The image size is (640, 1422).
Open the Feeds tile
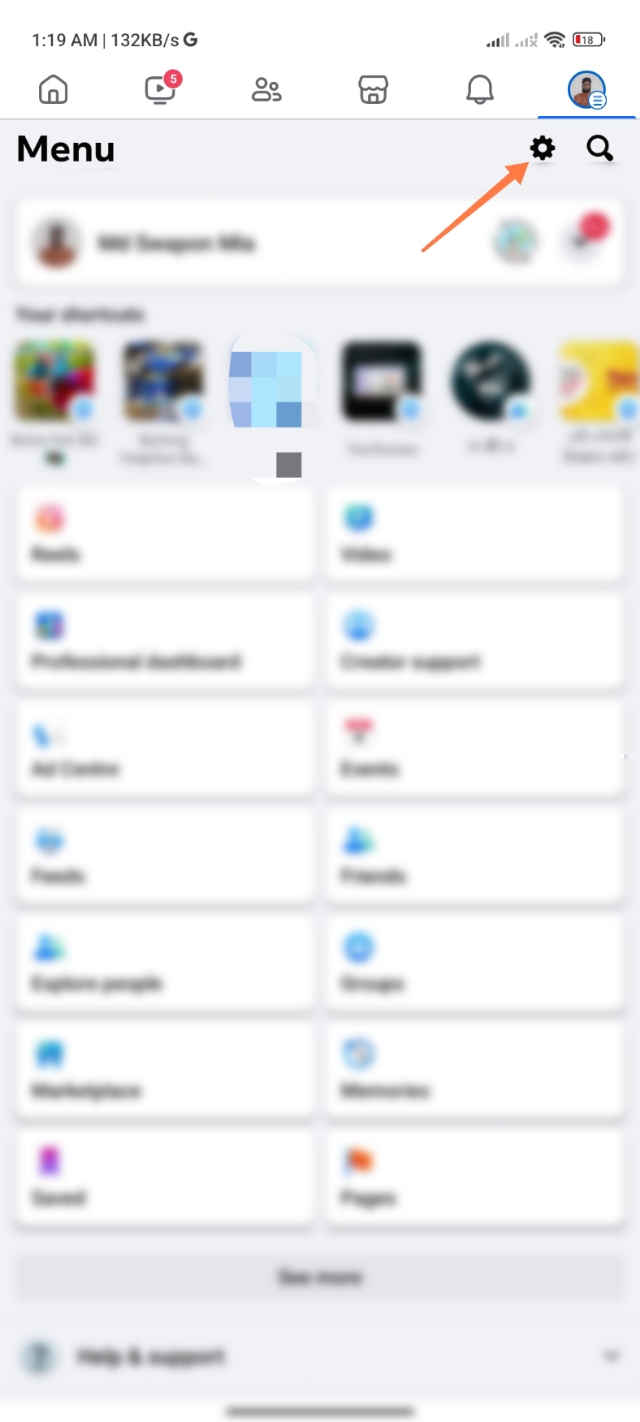coord(165,856)
